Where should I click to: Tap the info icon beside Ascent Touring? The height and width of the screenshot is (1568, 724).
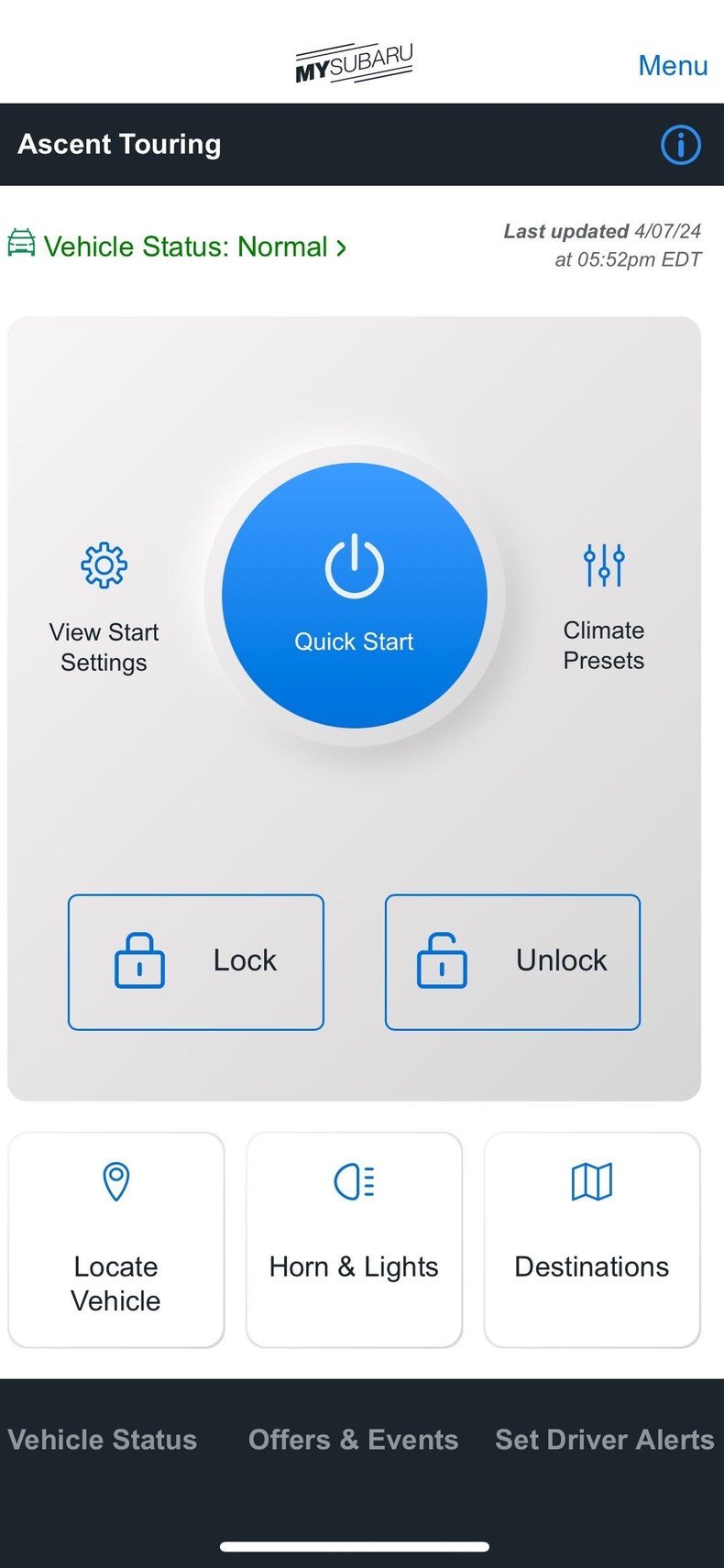point(680,144)
